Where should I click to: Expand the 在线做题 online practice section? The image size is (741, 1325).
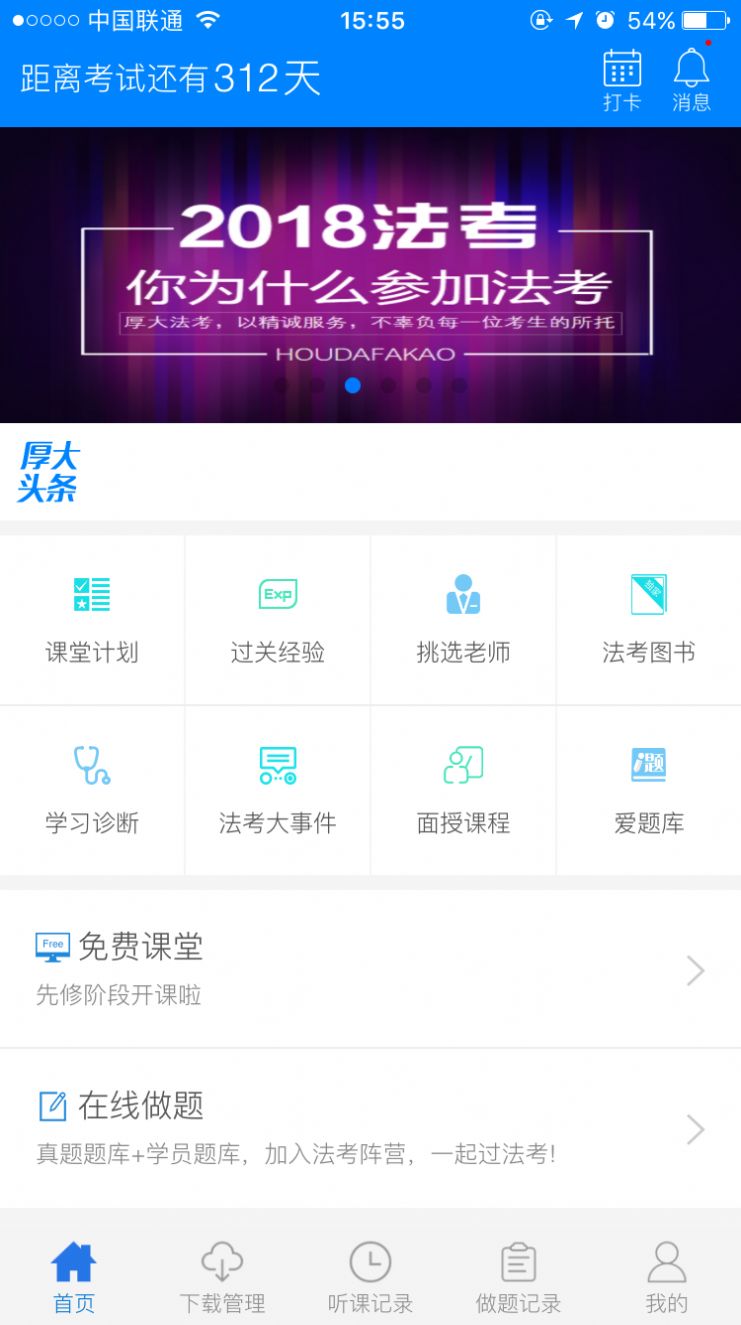(370, 1125)
